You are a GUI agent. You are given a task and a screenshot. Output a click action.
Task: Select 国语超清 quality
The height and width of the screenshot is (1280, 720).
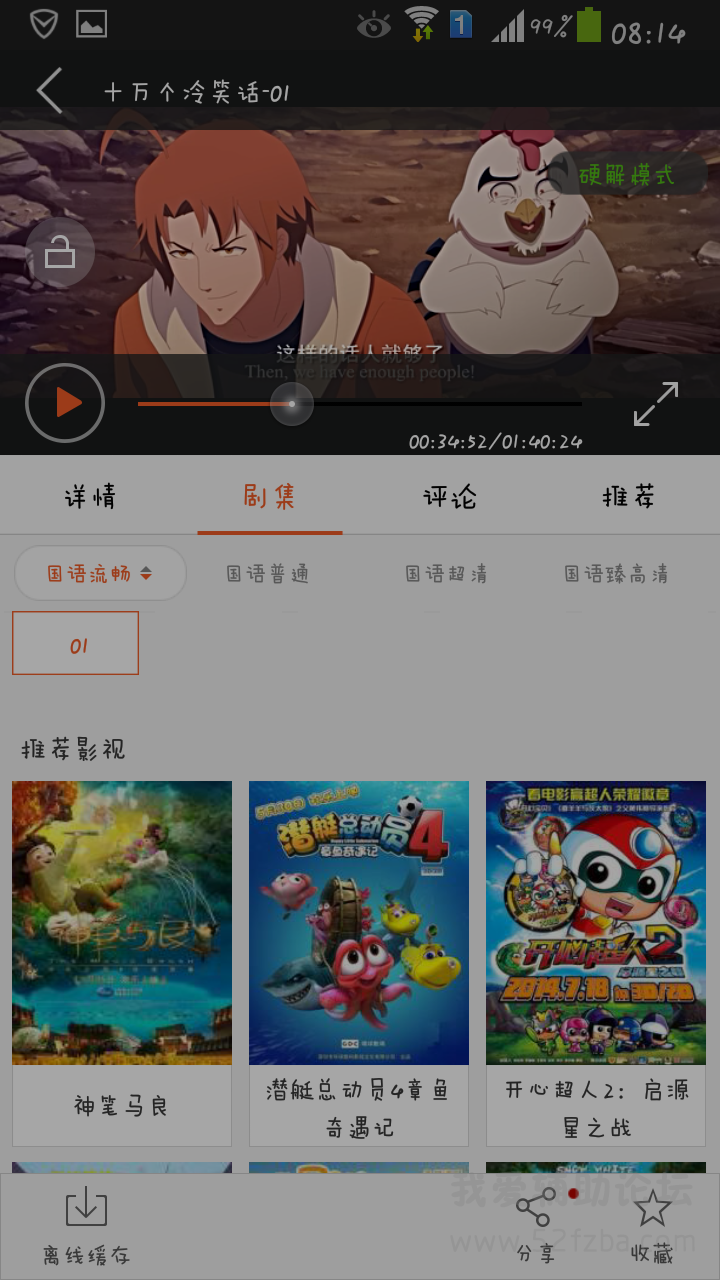point(446,573)
